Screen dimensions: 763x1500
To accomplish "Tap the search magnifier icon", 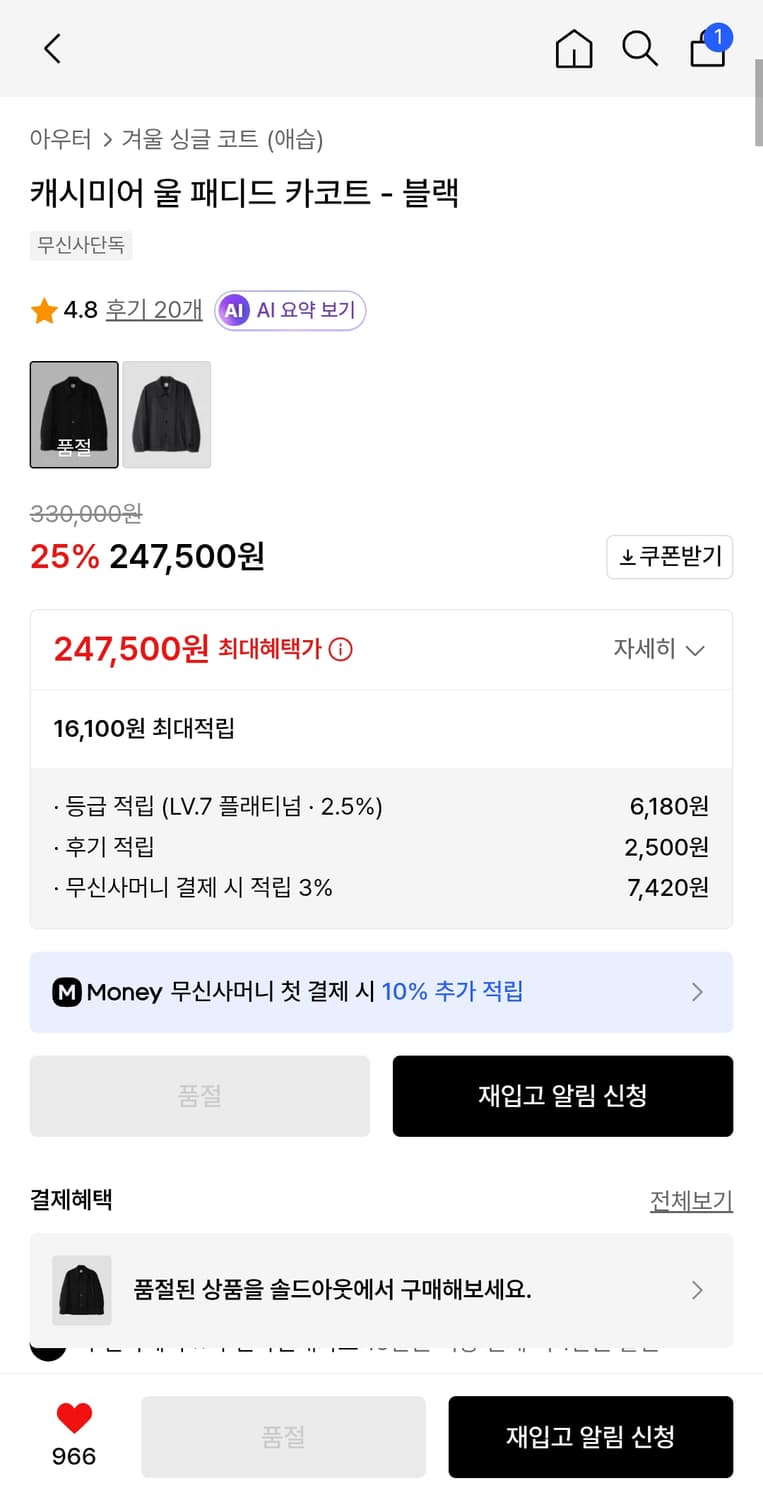I will tap(640, 48).
